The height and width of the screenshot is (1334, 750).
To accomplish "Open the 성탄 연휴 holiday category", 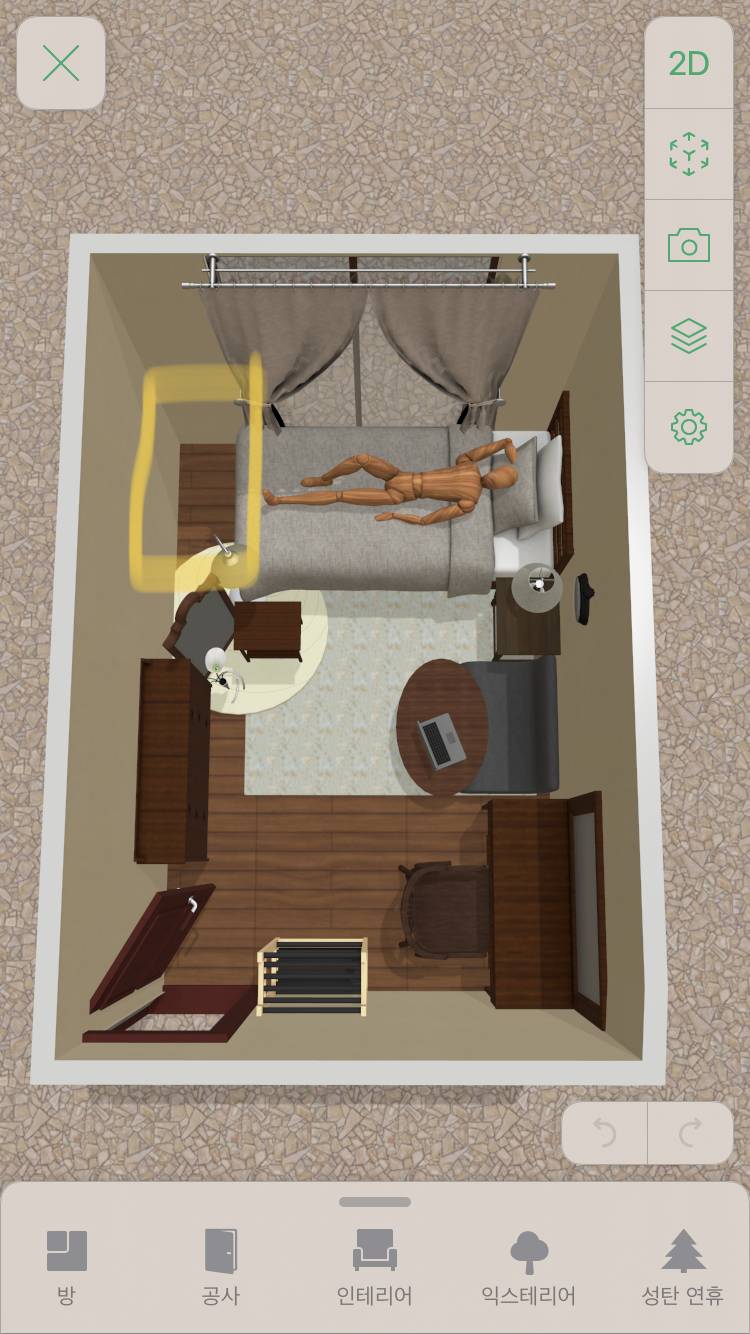I will tap(682, 1267).
